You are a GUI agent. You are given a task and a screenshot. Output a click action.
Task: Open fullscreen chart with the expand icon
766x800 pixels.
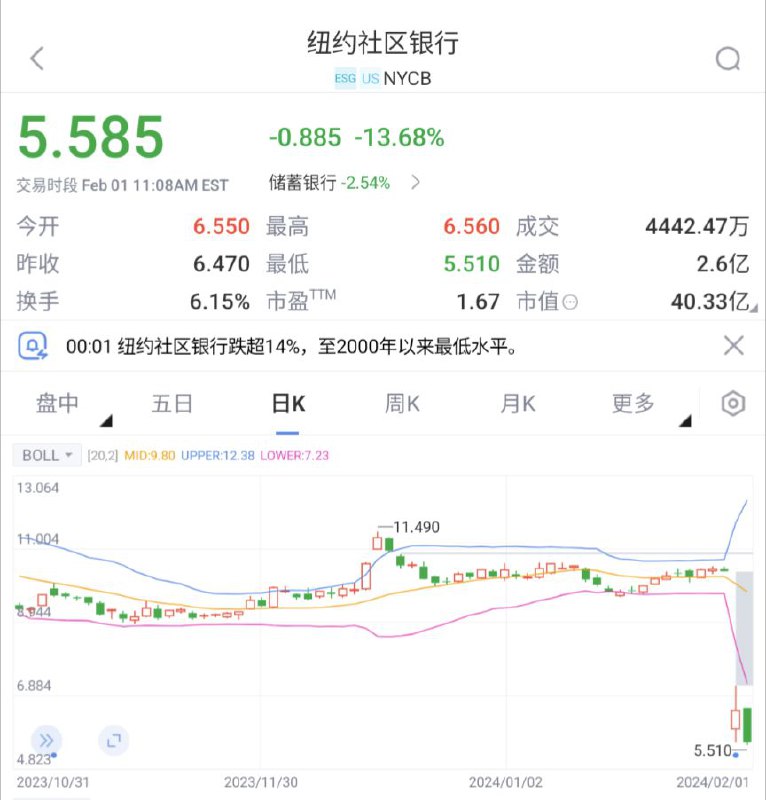point(113,741)
